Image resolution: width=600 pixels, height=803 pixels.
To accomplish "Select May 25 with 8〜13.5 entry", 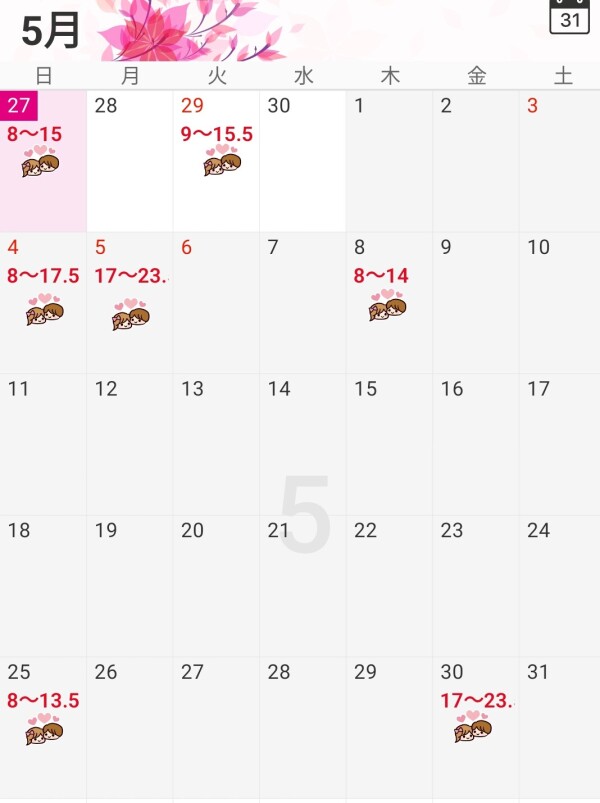I will [43, 726].
